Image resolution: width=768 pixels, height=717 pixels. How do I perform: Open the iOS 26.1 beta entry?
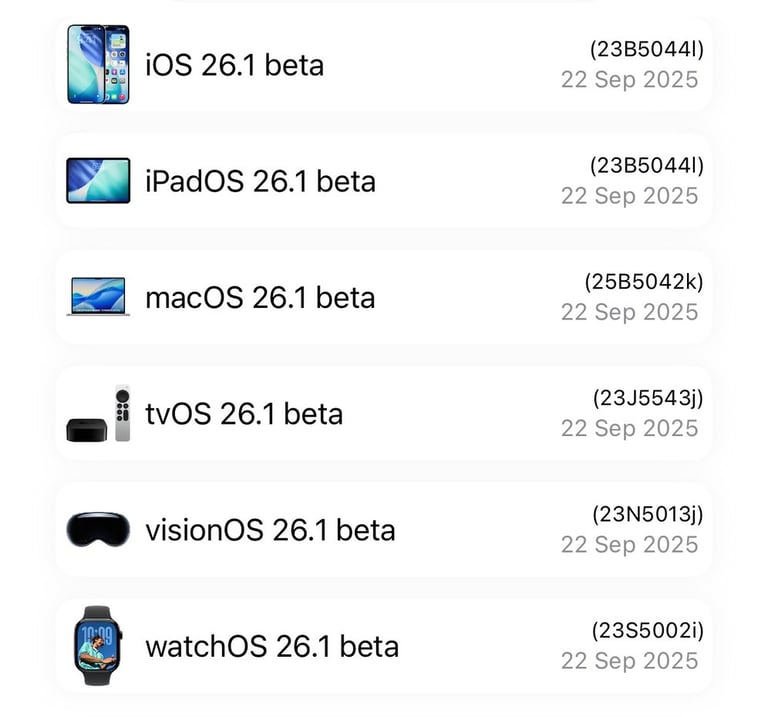[x=383, y=66]
